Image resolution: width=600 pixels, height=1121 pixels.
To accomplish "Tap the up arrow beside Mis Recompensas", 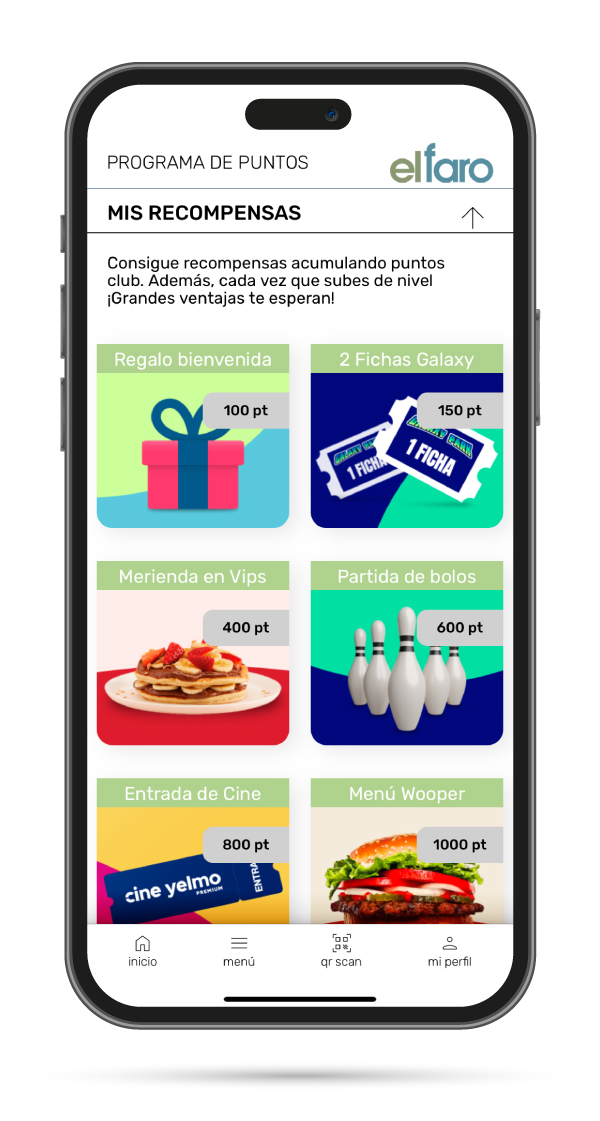I will tap(472, 217).
